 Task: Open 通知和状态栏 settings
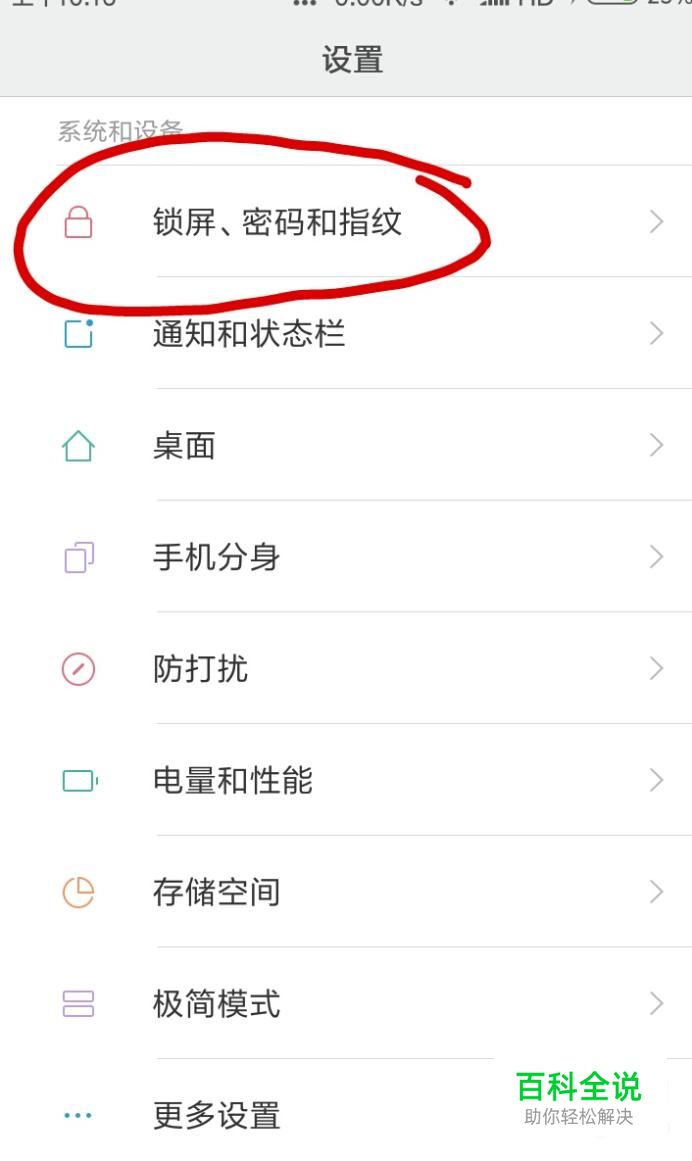pos(346,333)
